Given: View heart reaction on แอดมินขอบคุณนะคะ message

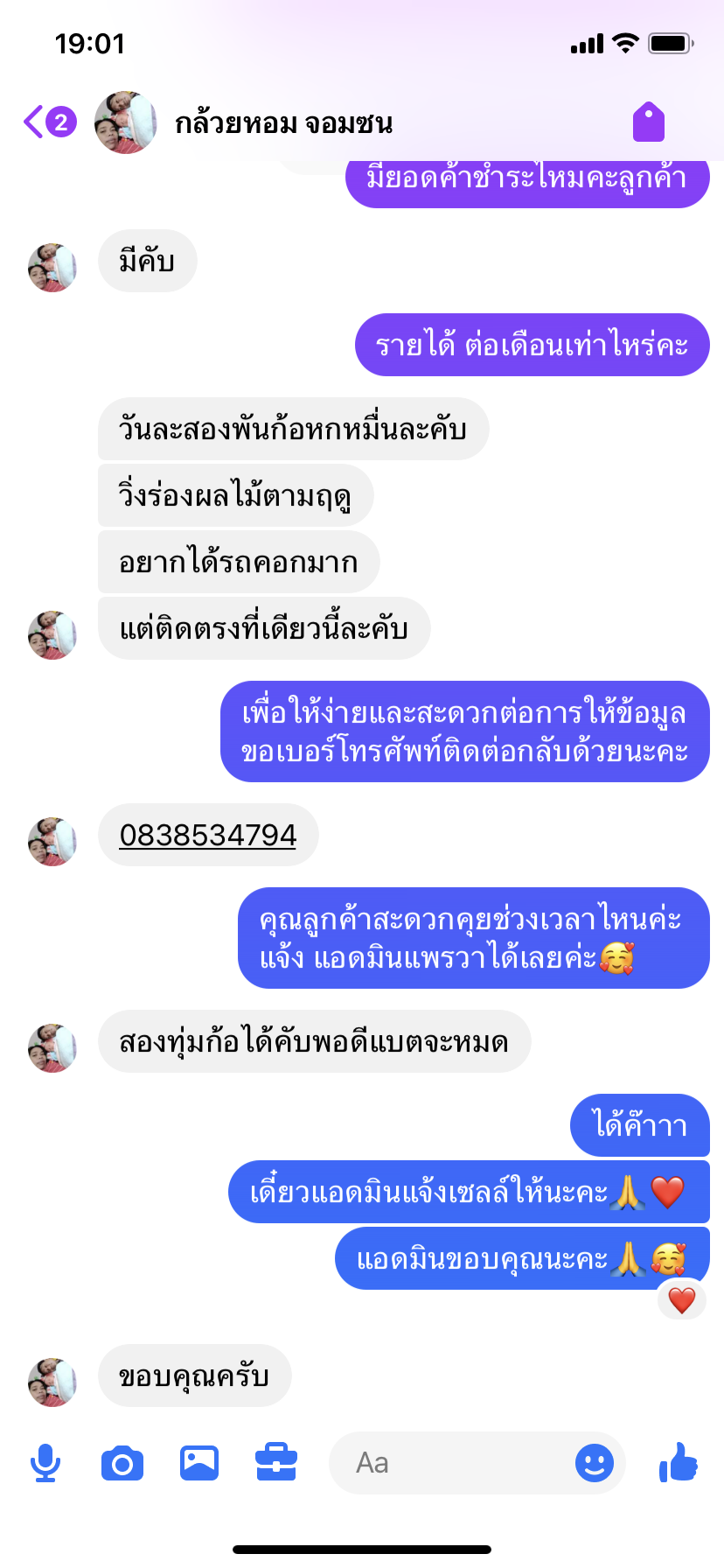Looking at the screenshot, I should click(x=682, y=1300).
